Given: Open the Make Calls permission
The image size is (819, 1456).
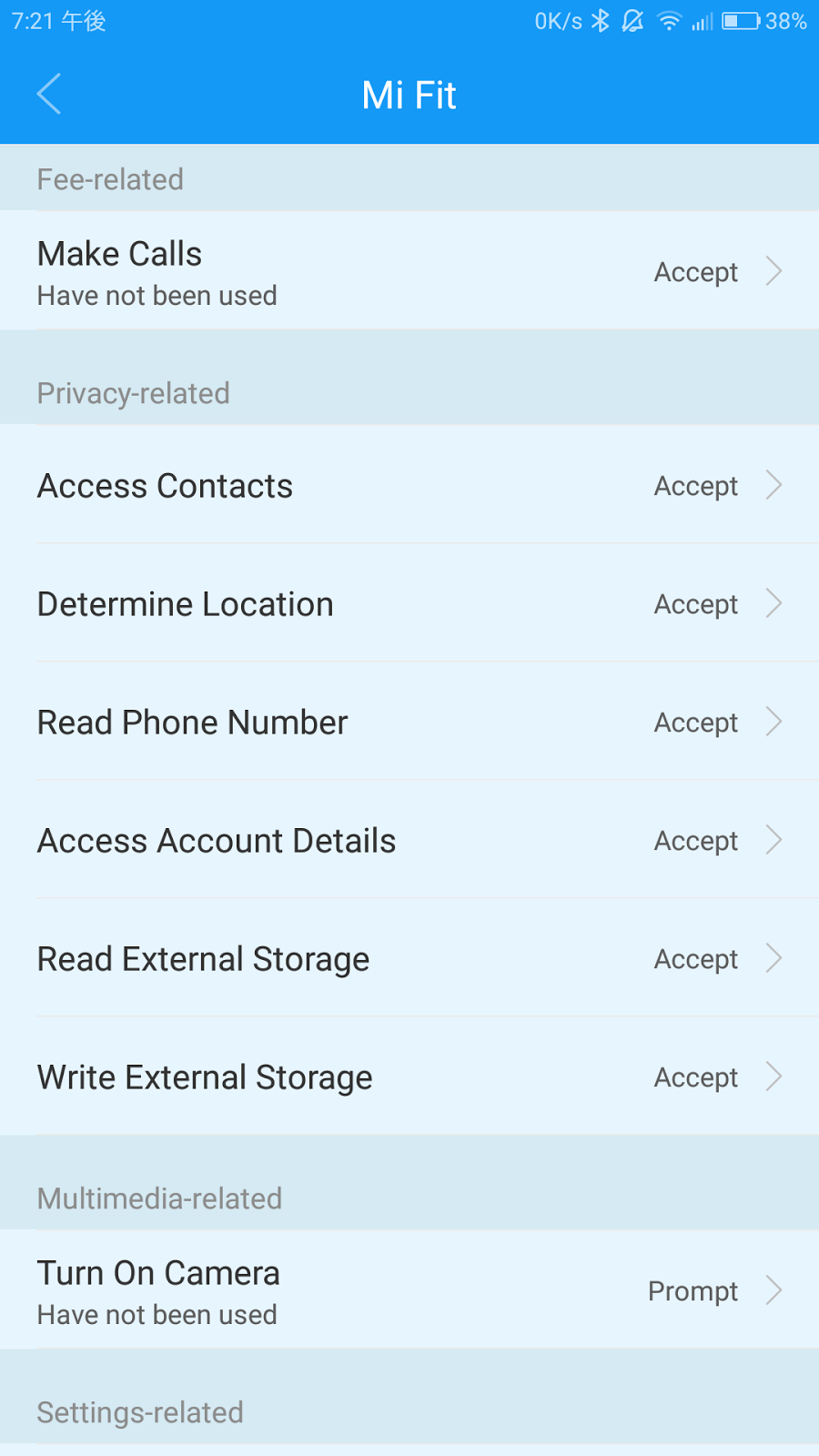Looking at the screenshot, I should coord(409,271).
